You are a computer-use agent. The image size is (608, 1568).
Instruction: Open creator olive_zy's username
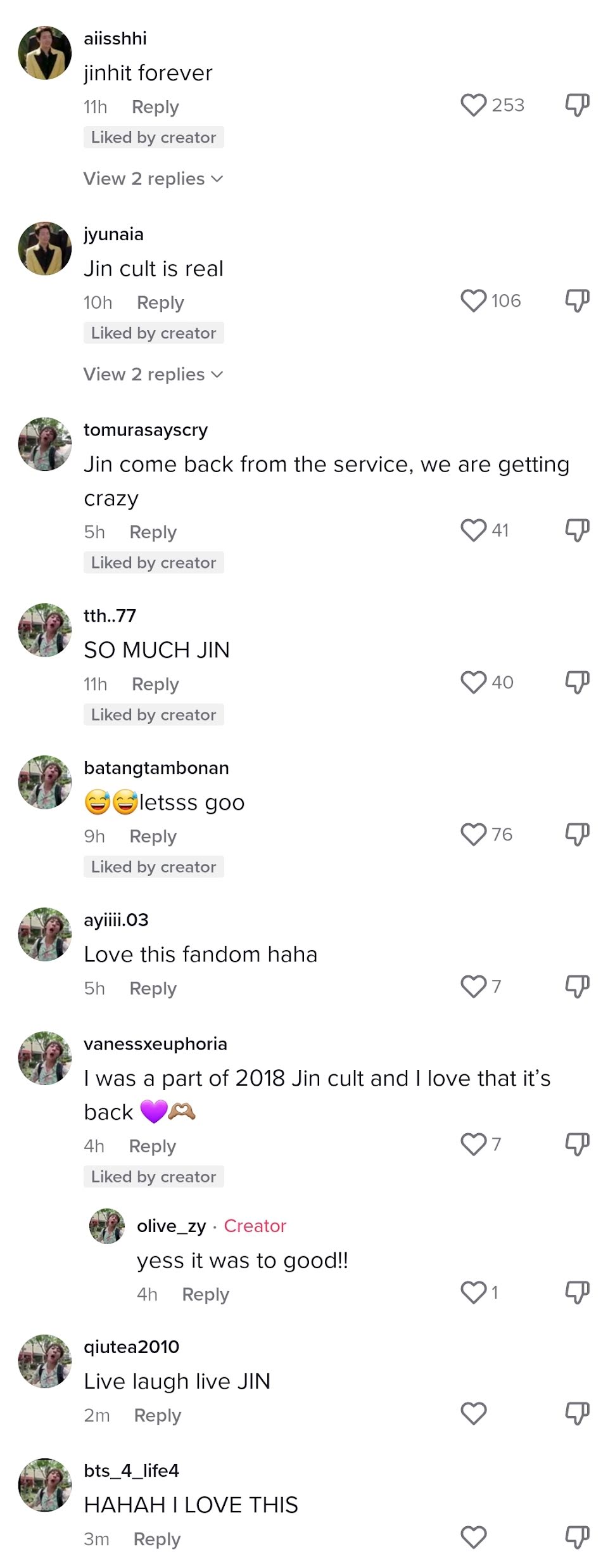point(171,1226)
